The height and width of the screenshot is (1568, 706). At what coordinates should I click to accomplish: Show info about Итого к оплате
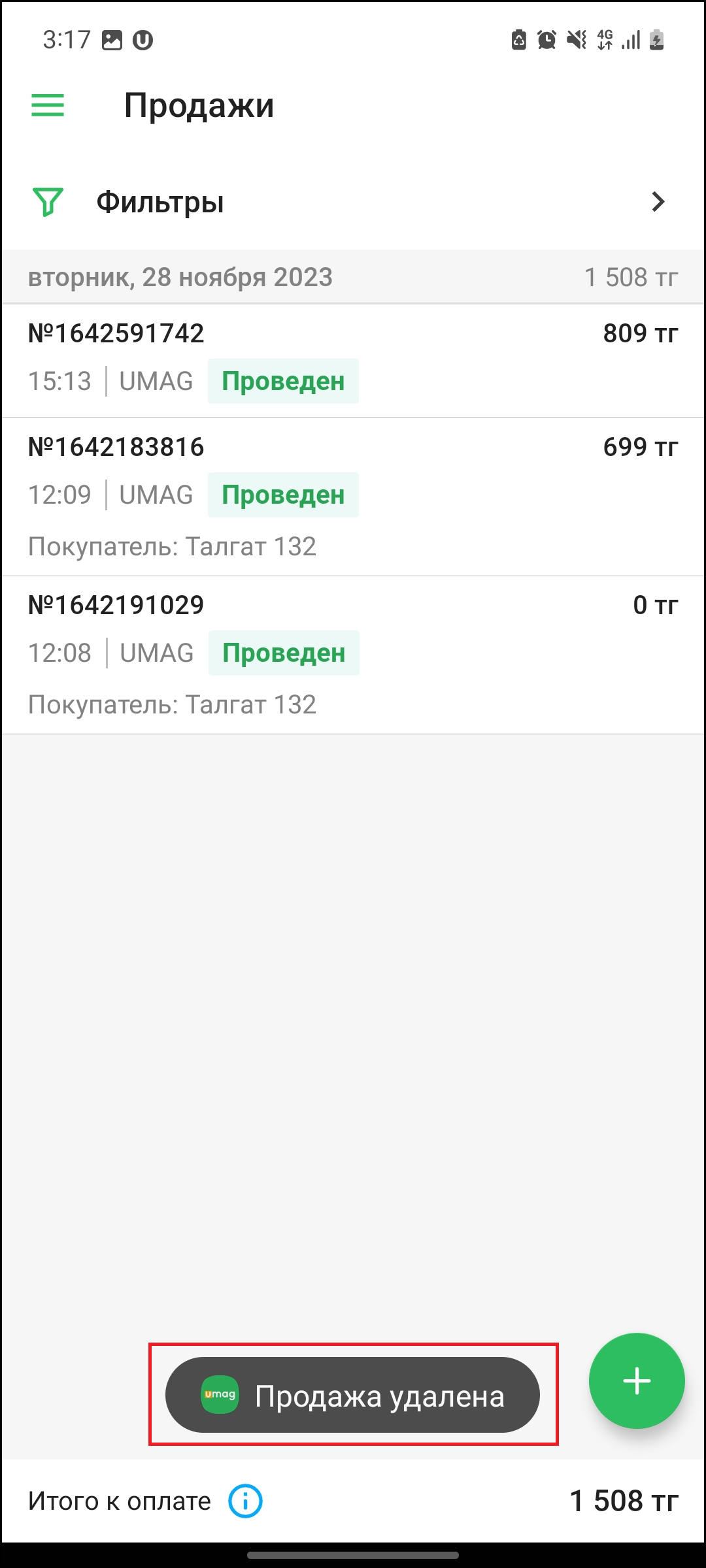(245, 1501)
